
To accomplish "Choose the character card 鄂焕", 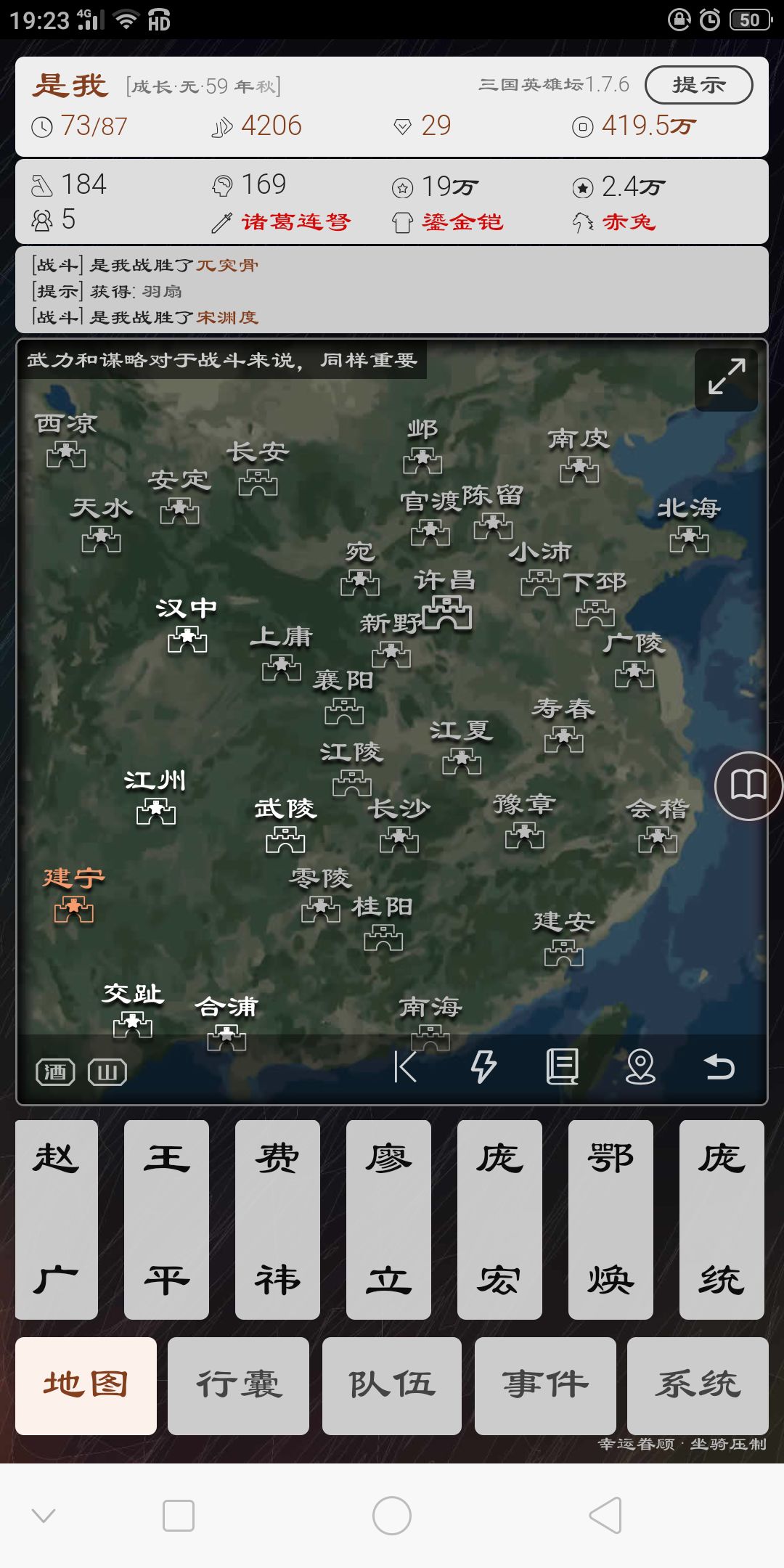I will pos(611,1220).
